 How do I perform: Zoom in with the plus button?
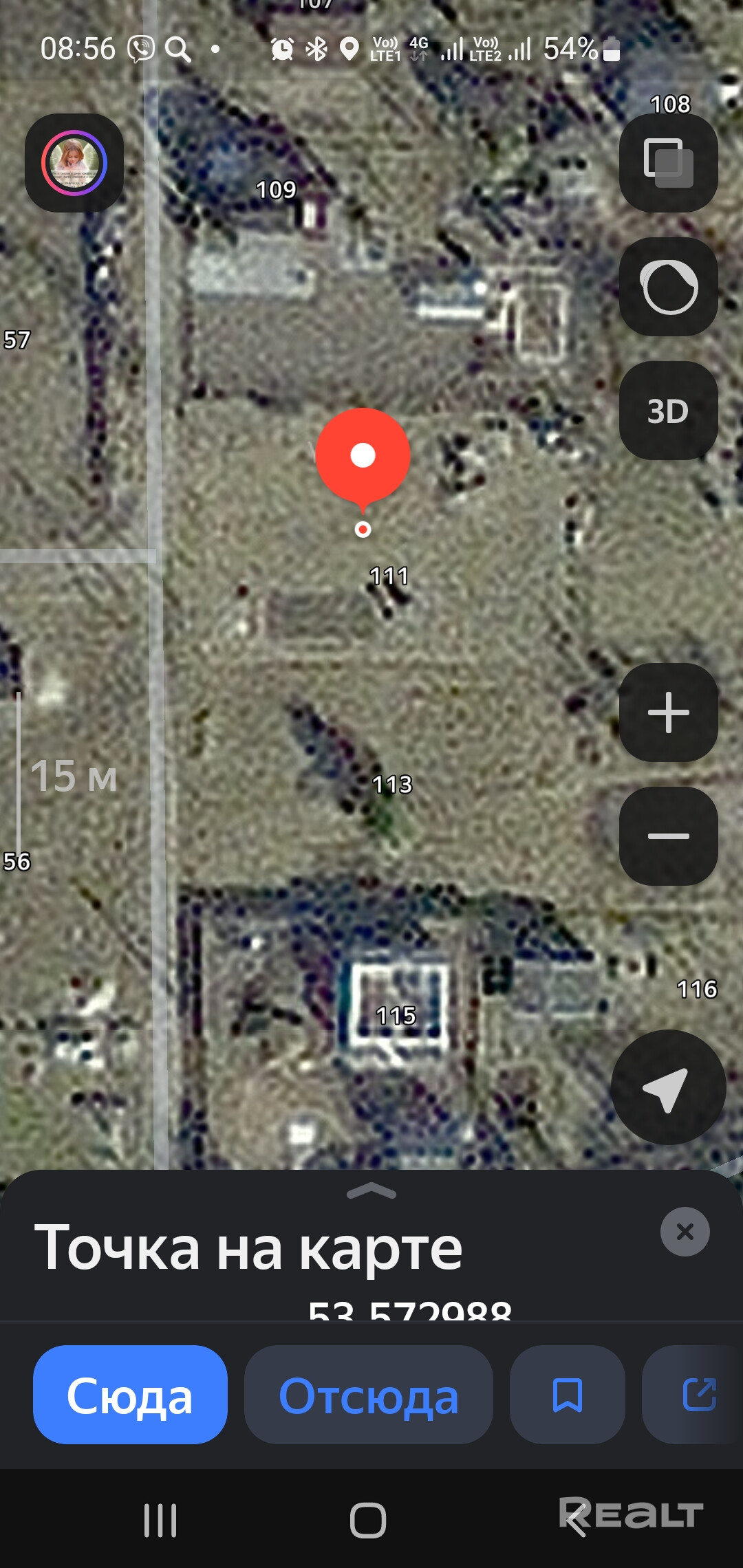click(668, 712)
